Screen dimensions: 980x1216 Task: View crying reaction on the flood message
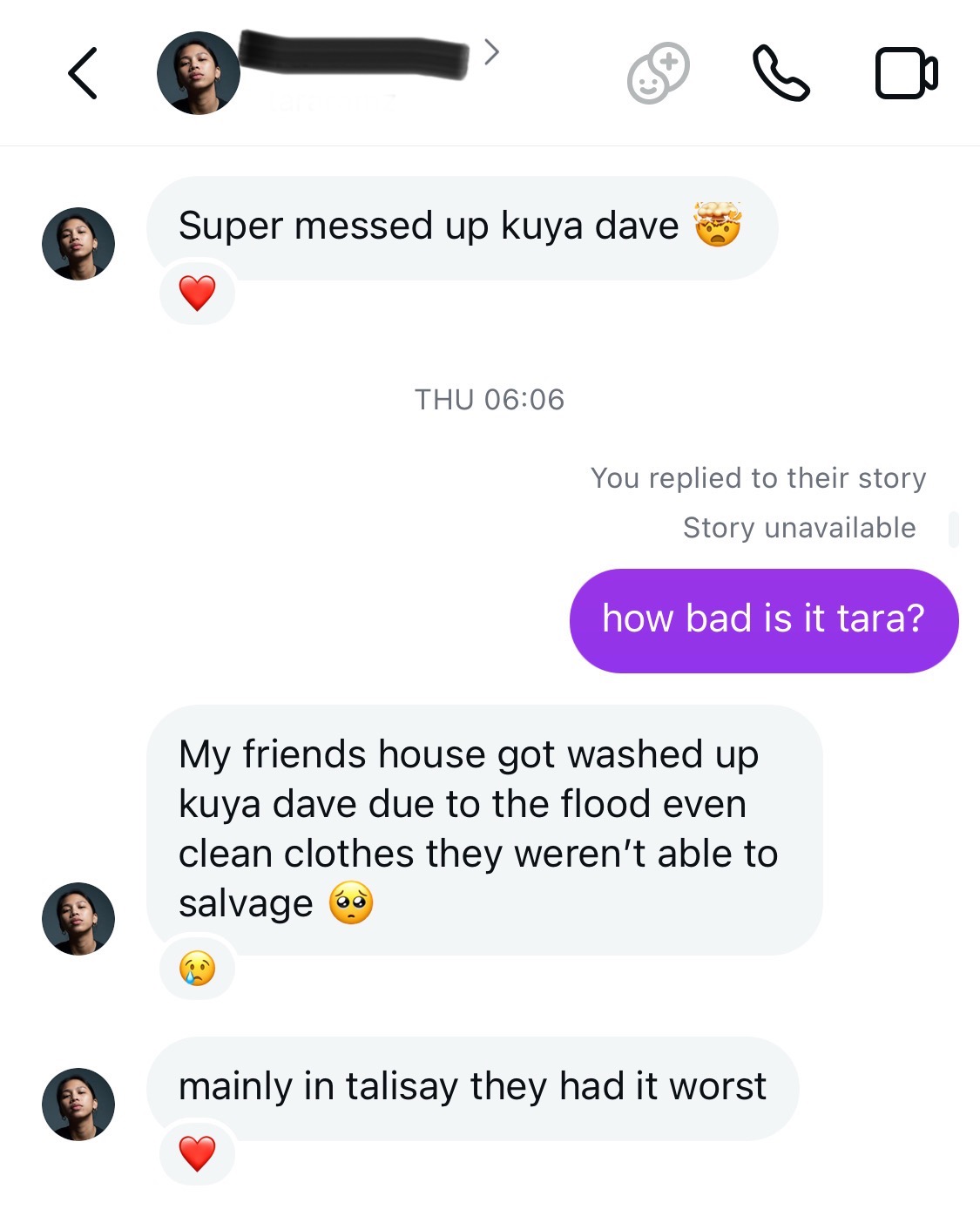[x=197, y=969]
